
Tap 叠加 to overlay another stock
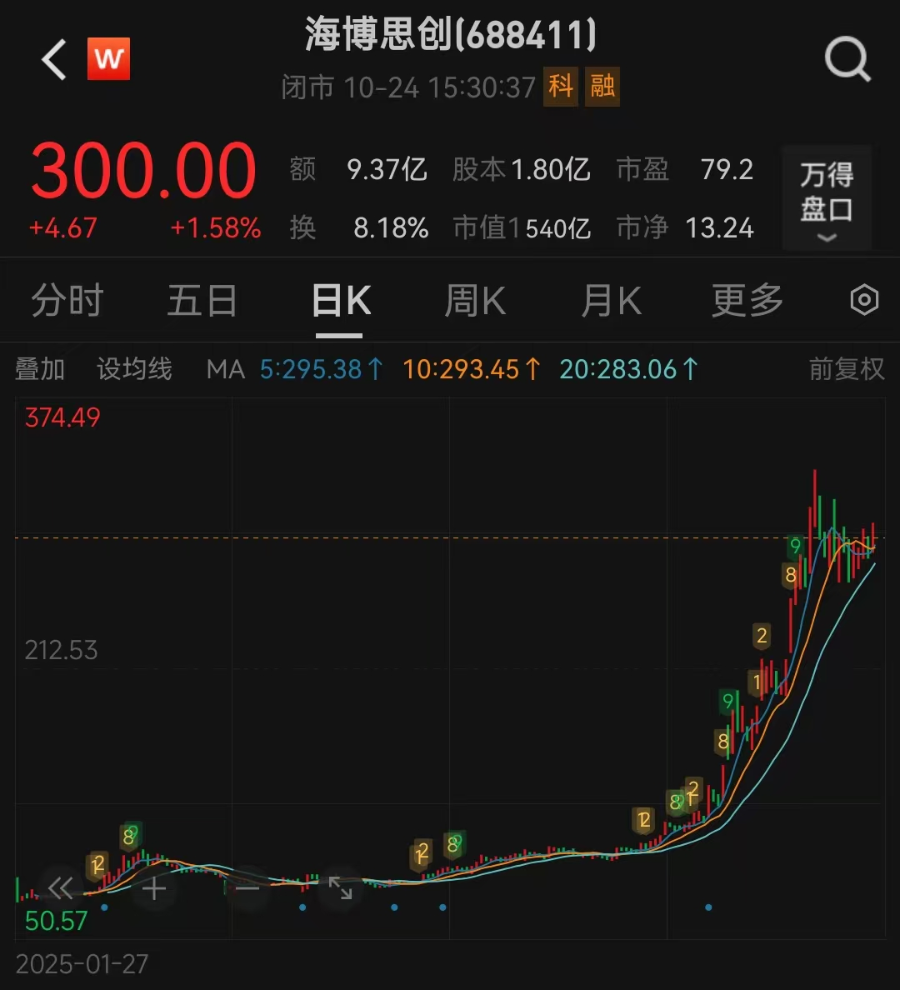point(40,369)
